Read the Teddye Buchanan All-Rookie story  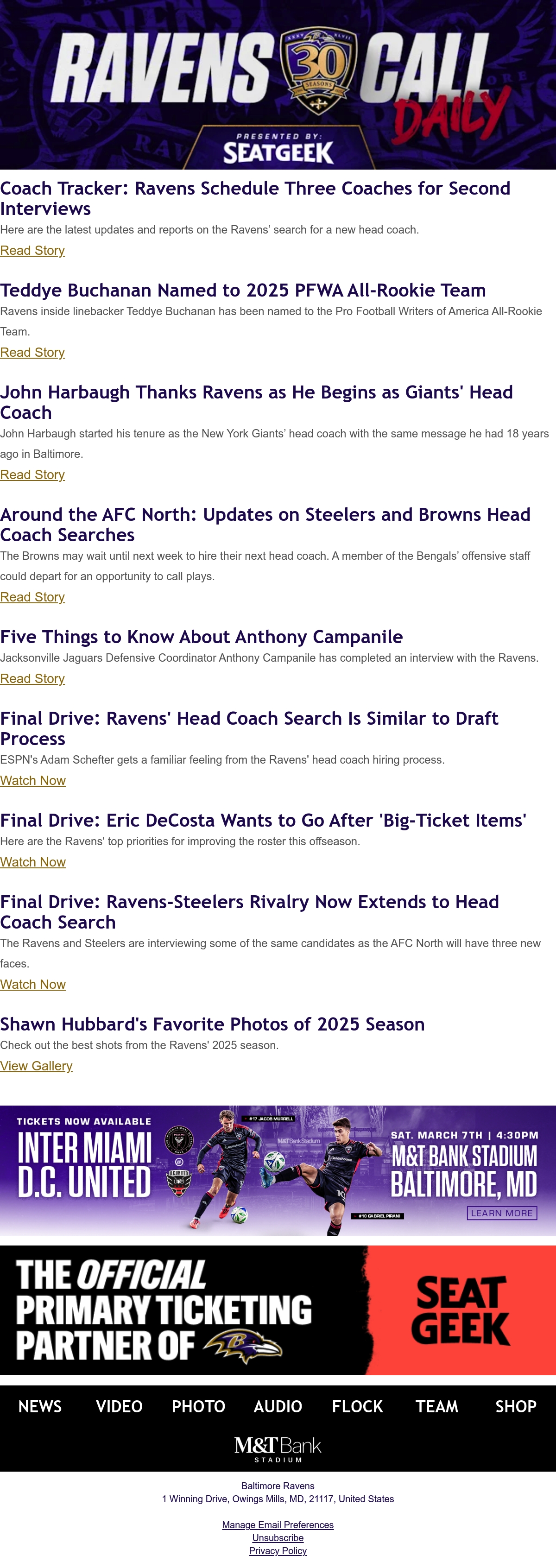(32, 353)
